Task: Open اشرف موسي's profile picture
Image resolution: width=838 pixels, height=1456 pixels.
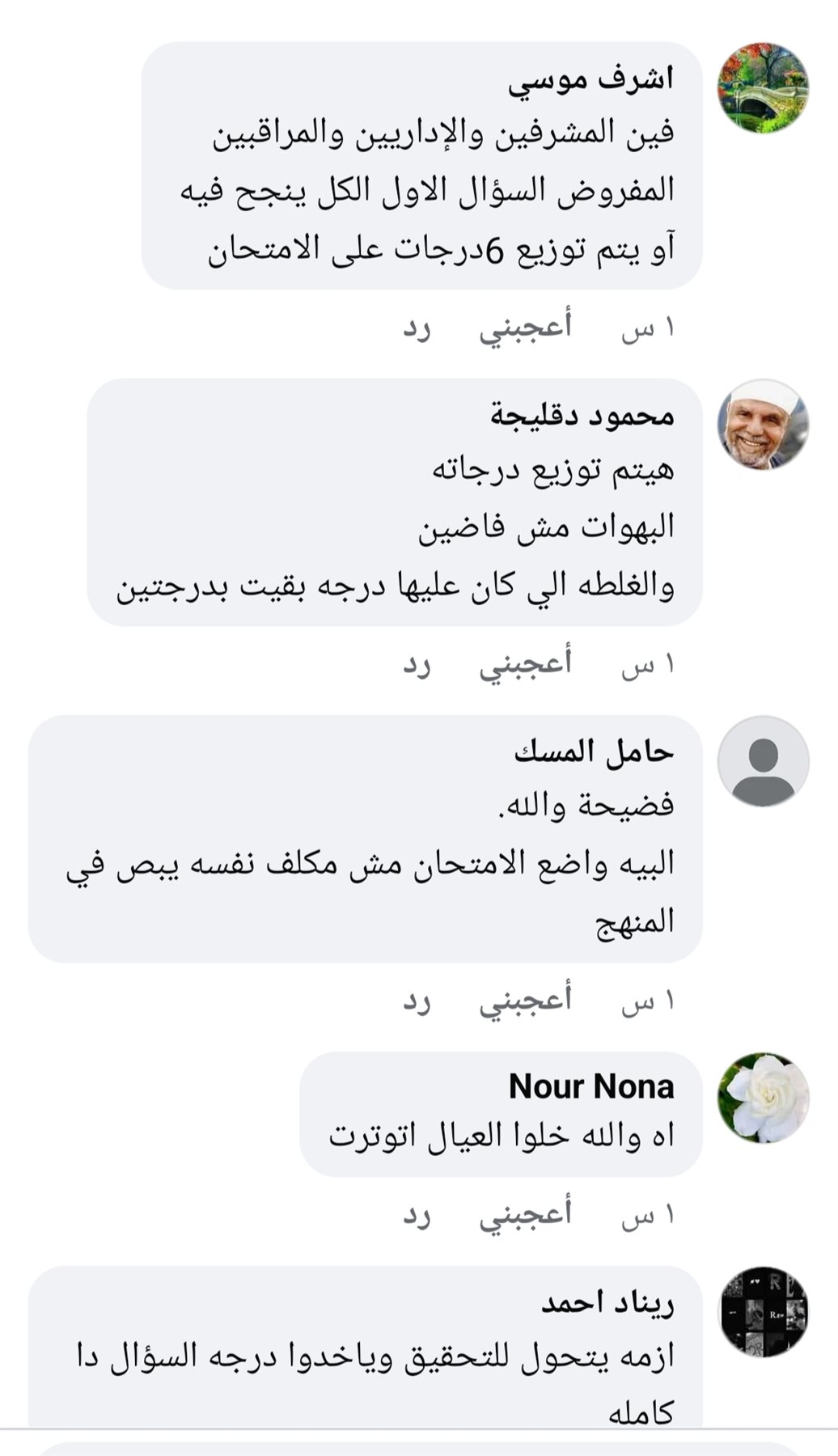Action: pyautogui.click(x=763, y=88)
